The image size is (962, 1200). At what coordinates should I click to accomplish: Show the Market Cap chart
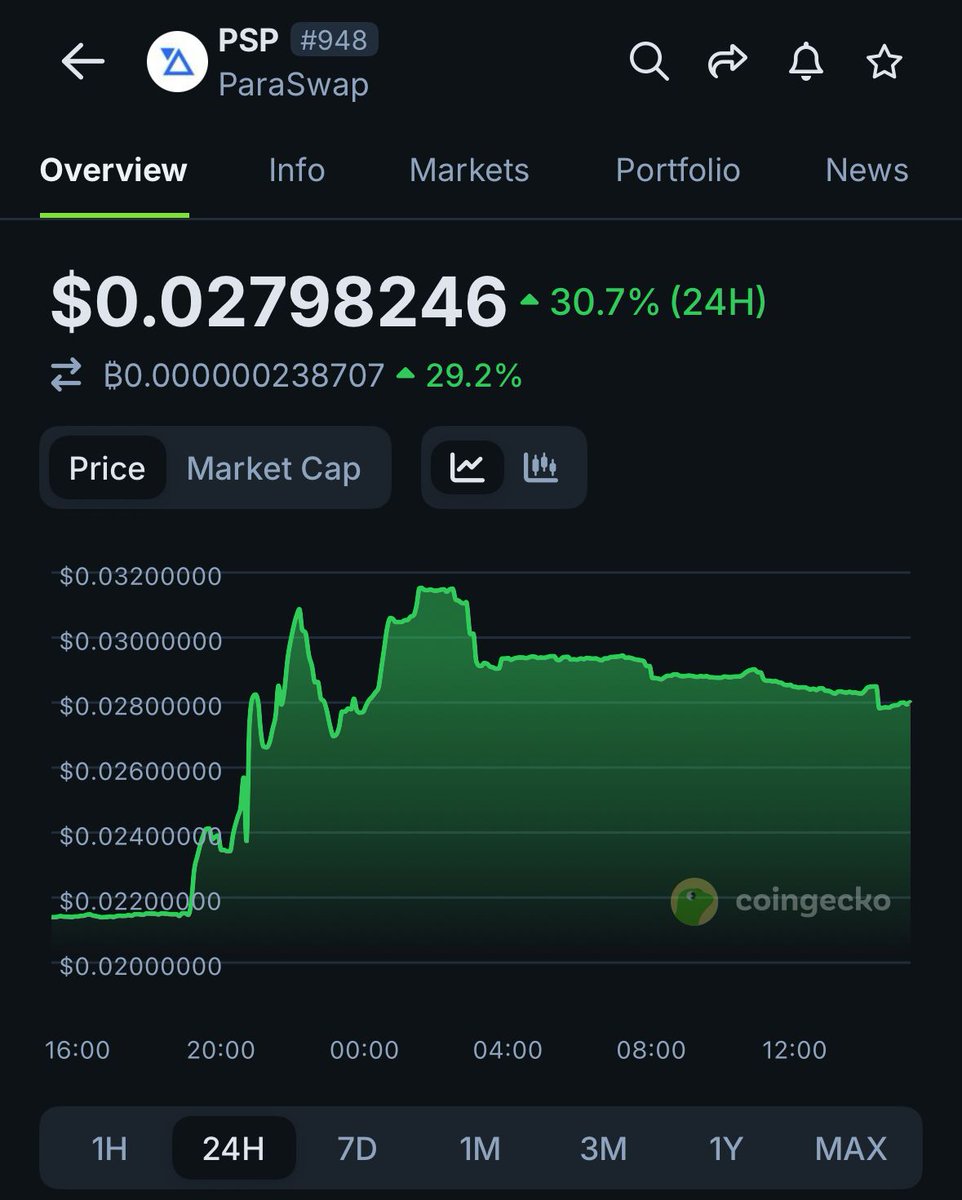click(x=273, y=468)
